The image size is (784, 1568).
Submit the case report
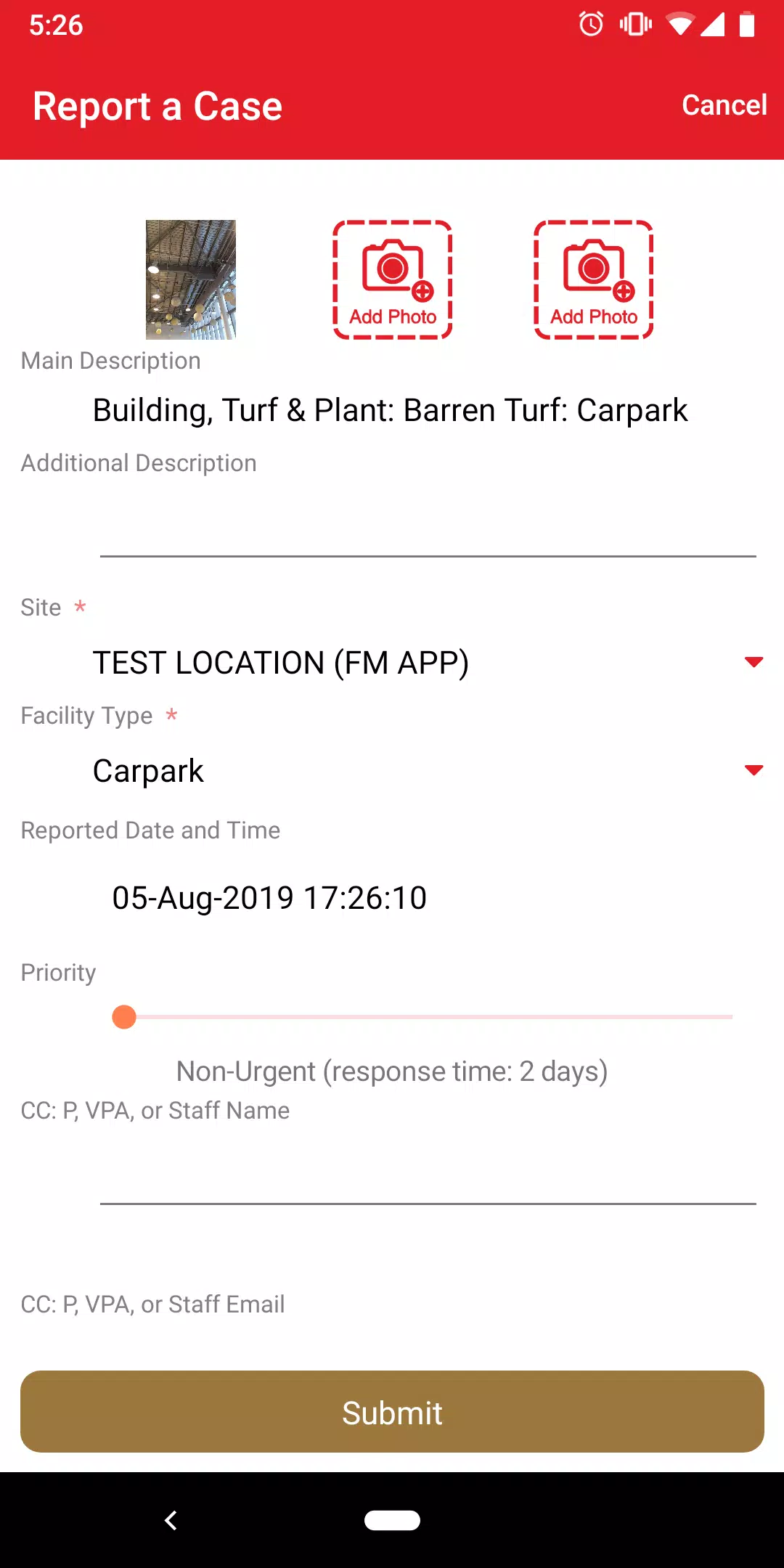392,1412
